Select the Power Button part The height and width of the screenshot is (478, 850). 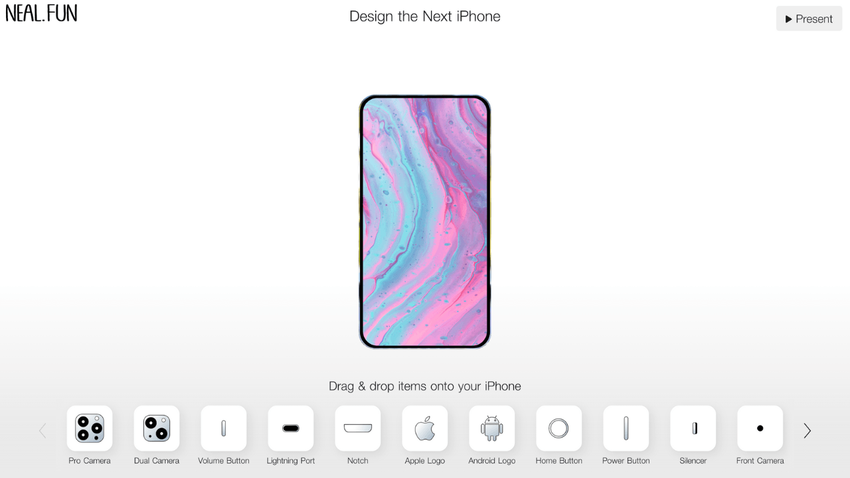tap(626, 428)
